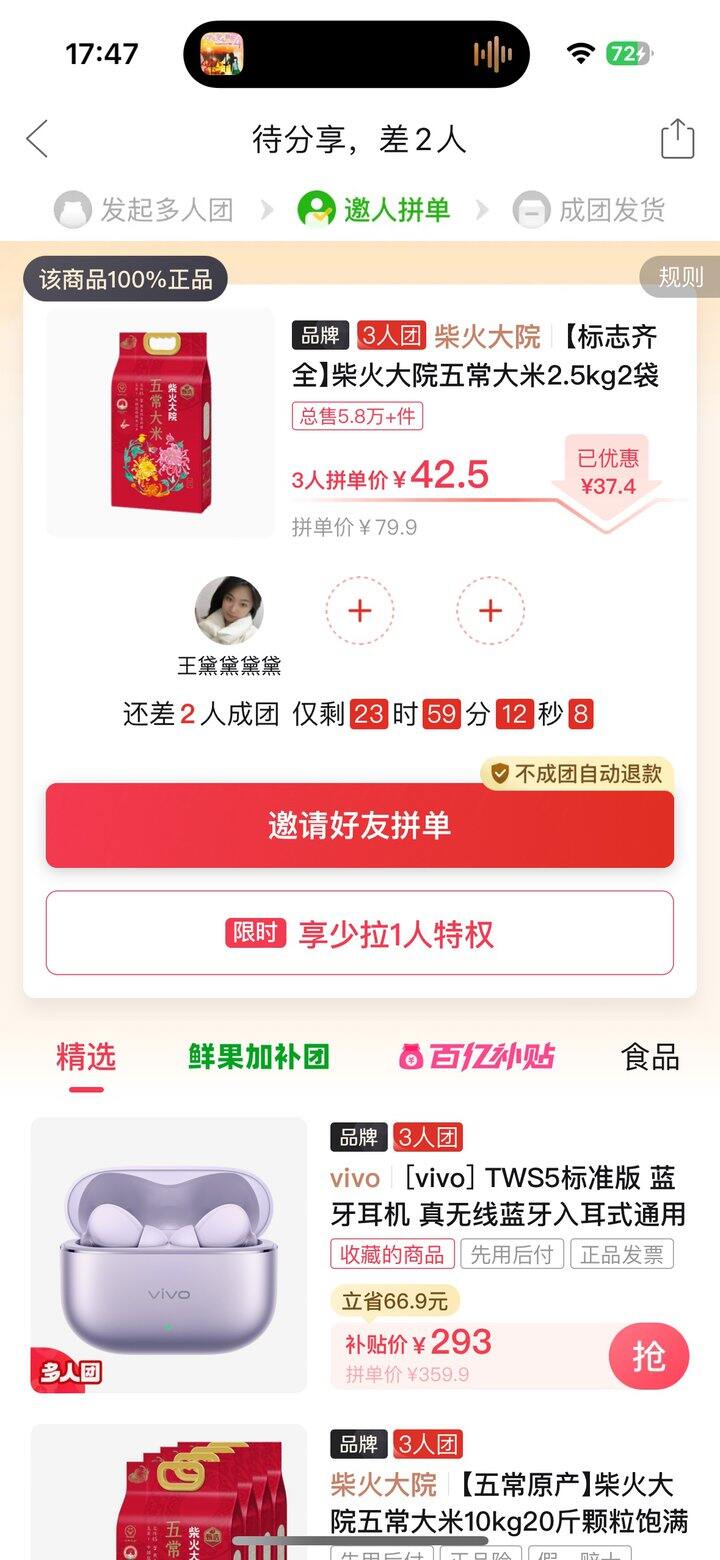
Task: Select 王黛黛黛黛's avatar
Action: (x=228, y=610)
